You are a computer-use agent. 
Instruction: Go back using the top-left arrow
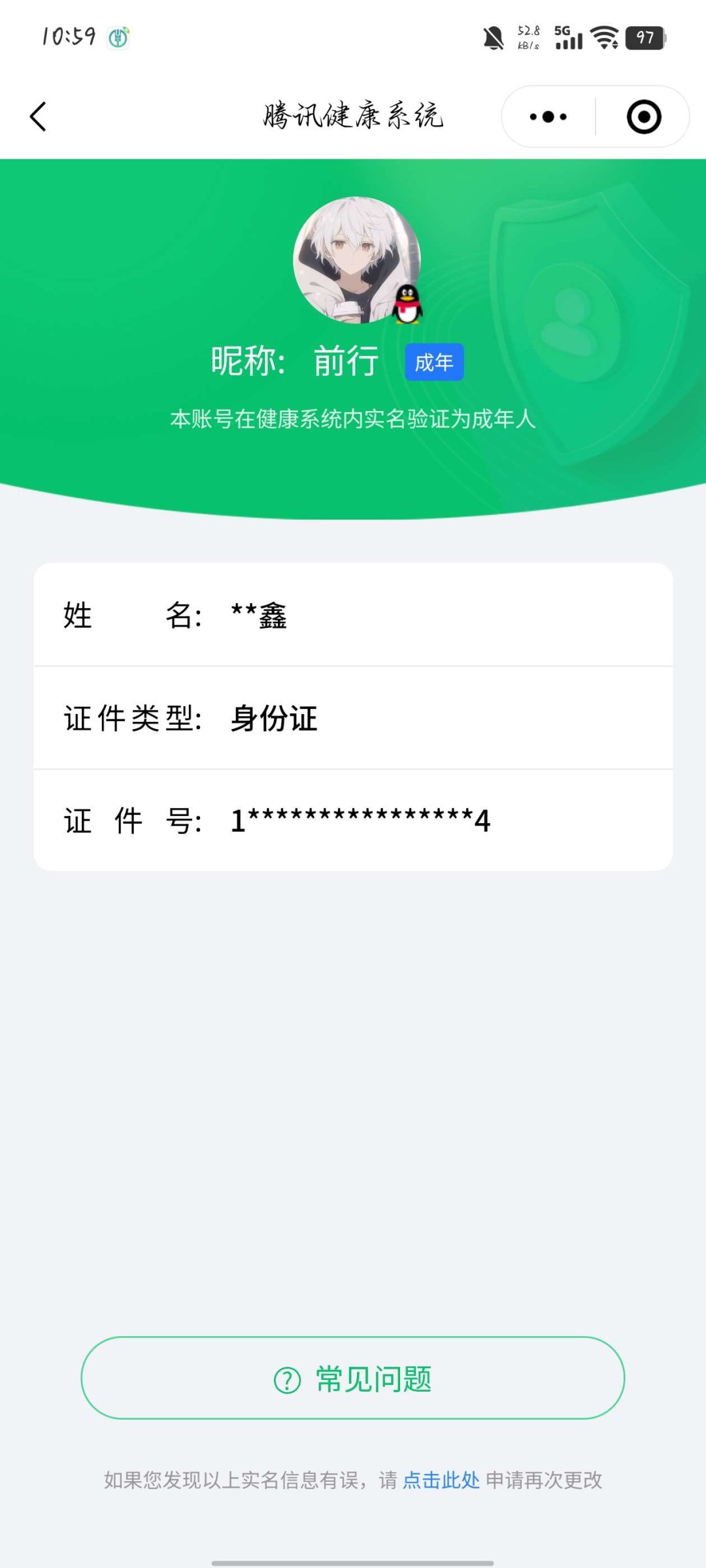tap(38, 117)
